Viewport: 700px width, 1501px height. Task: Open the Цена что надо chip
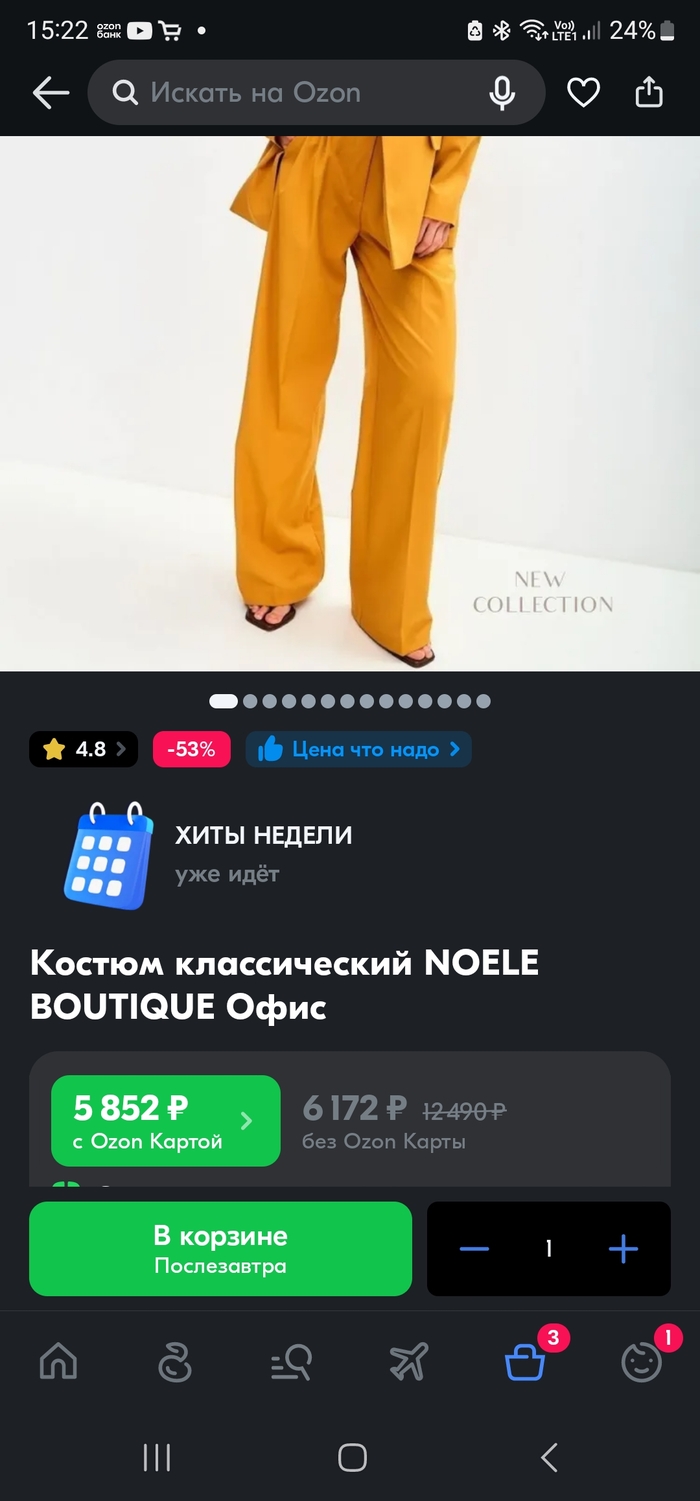[x=359, y=749]
